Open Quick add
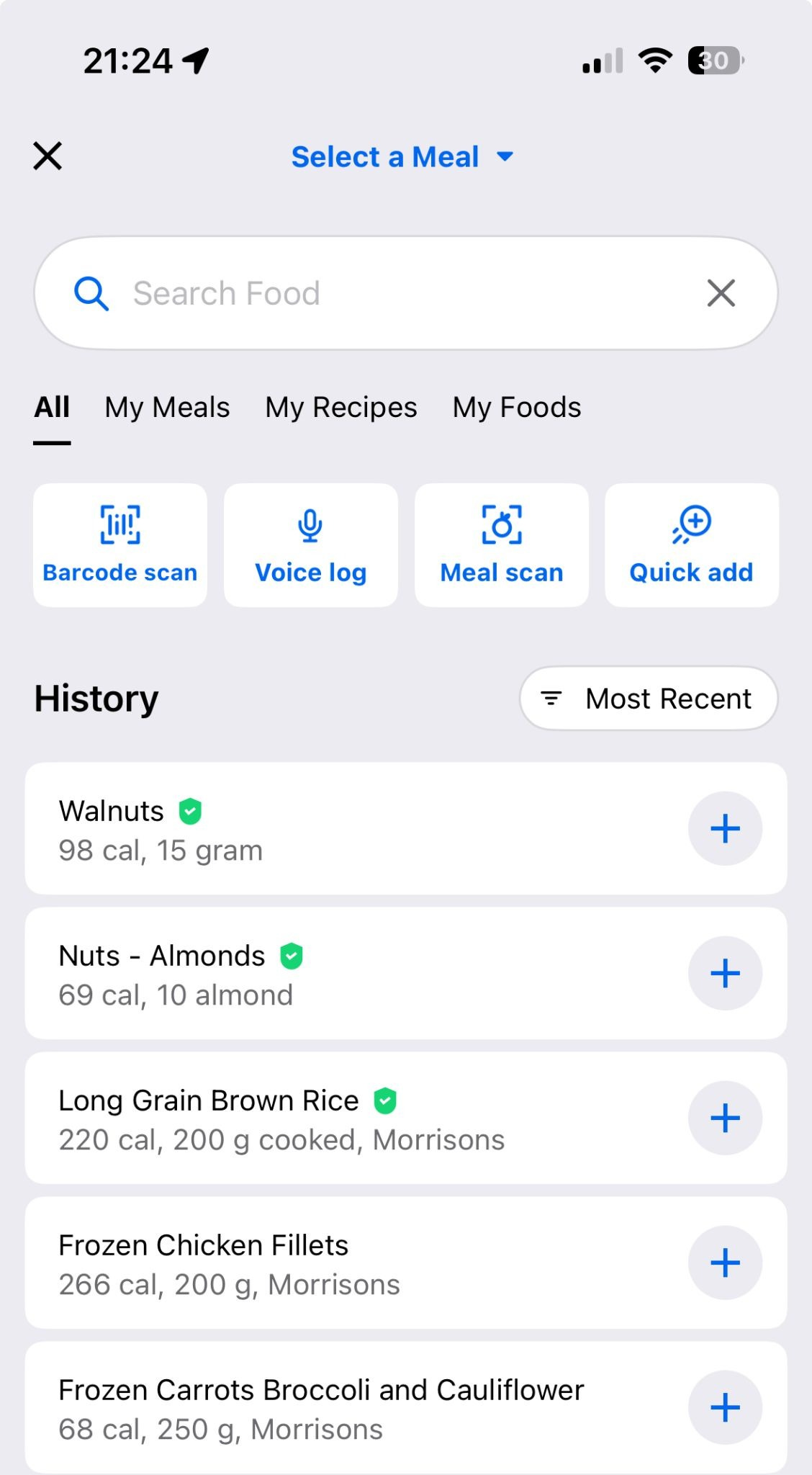 [692, 545]
